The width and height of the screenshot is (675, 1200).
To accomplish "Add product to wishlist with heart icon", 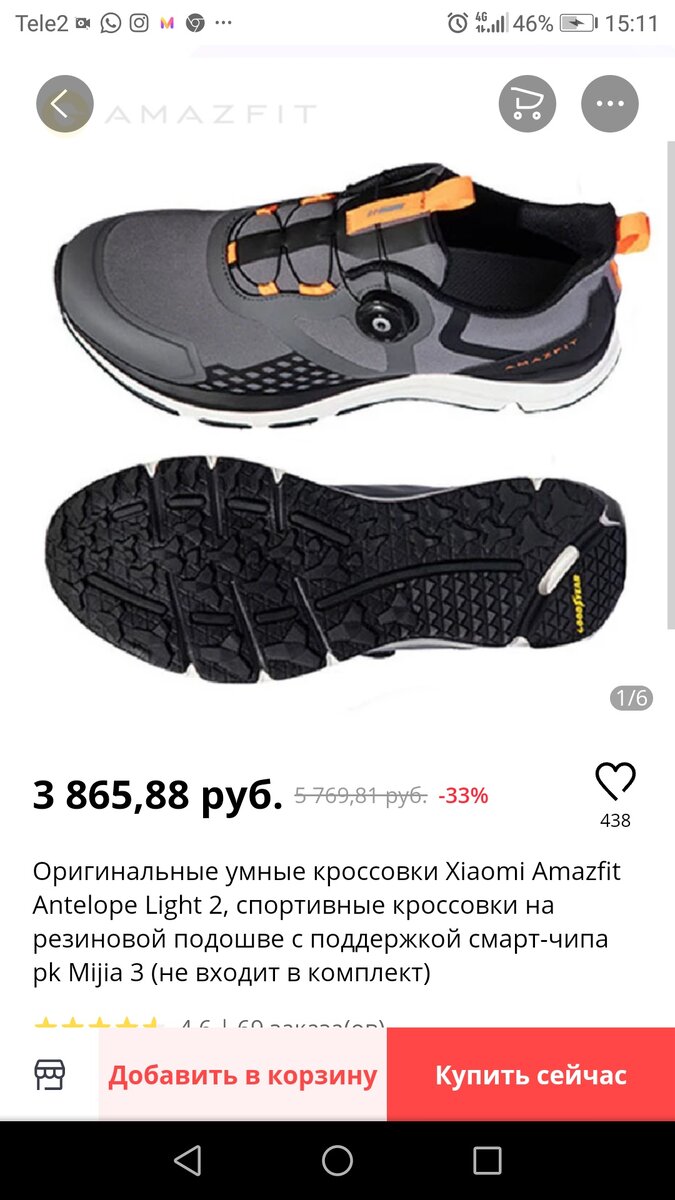I will [x=615, y=782].
